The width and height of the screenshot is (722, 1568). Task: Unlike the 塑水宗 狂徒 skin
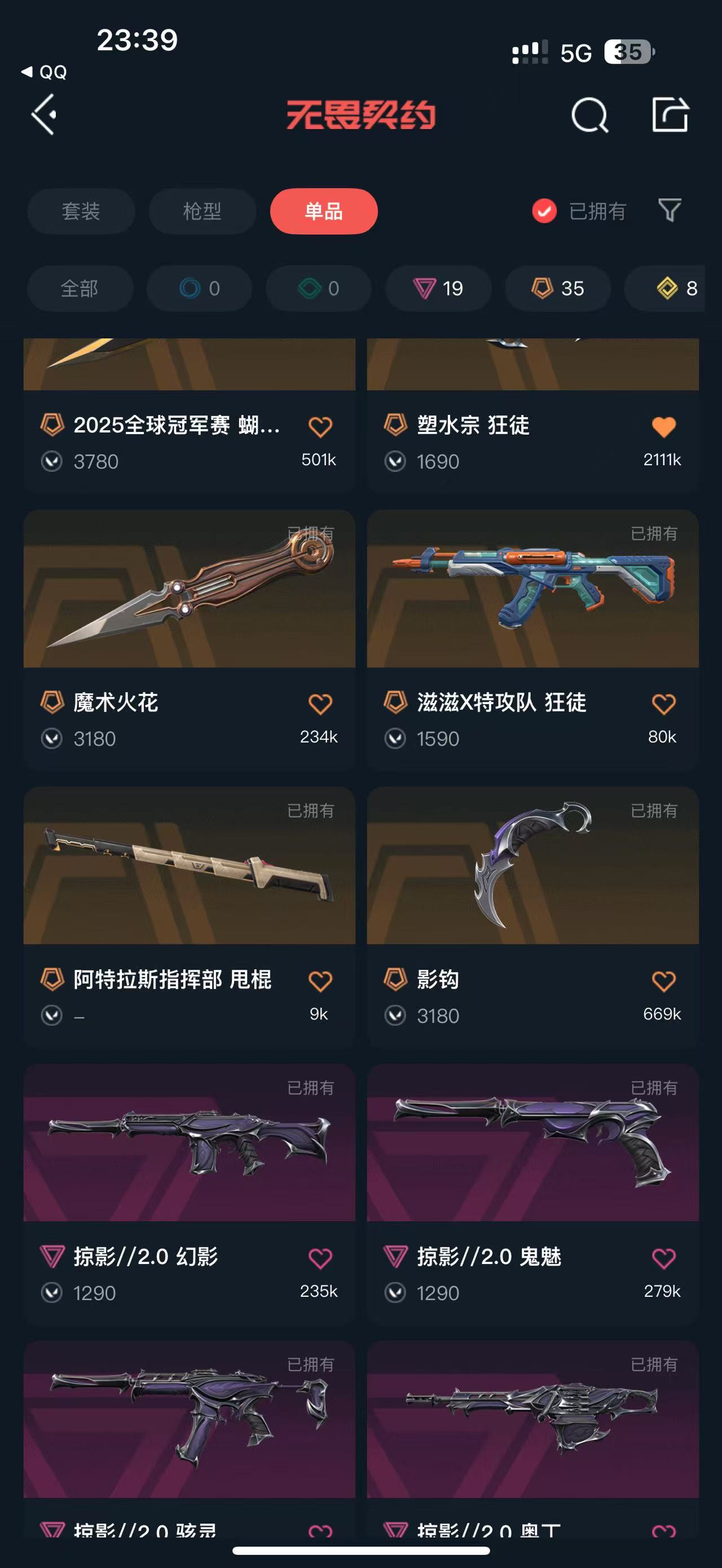[x=663, y=427]
